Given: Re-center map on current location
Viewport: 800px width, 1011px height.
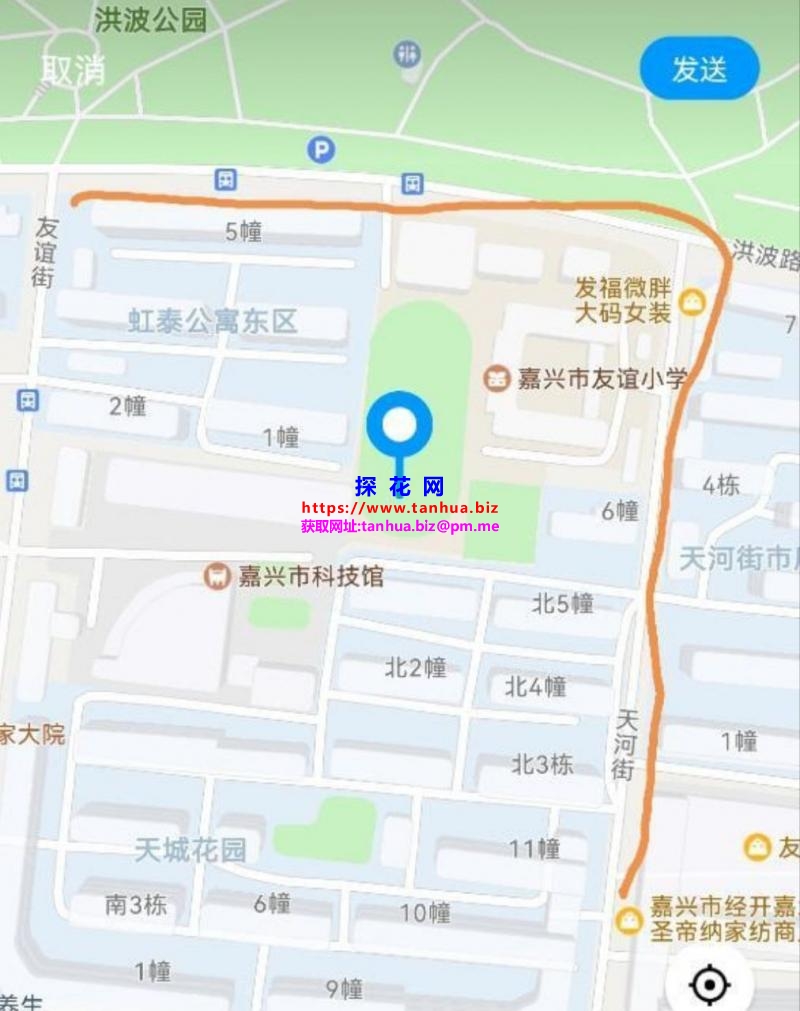Looking at the screenshot, I should pyautogui.click(x=709, y=985).
